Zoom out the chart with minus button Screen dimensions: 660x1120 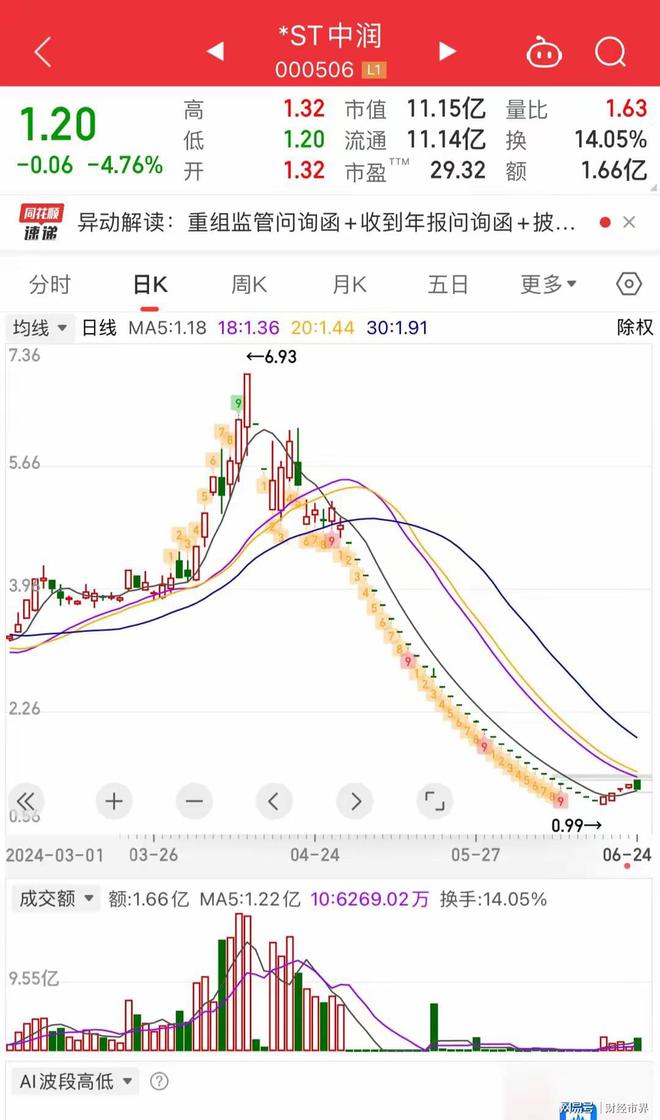(x=194, y=801)
